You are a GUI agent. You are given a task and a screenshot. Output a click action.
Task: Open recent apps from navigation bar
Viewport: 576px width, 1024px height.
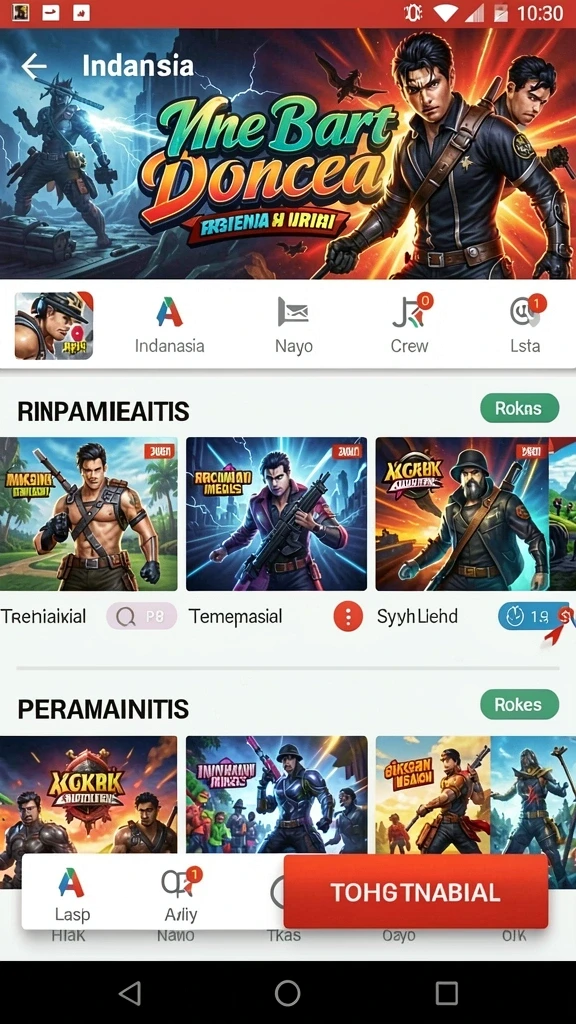pos(447,993)
